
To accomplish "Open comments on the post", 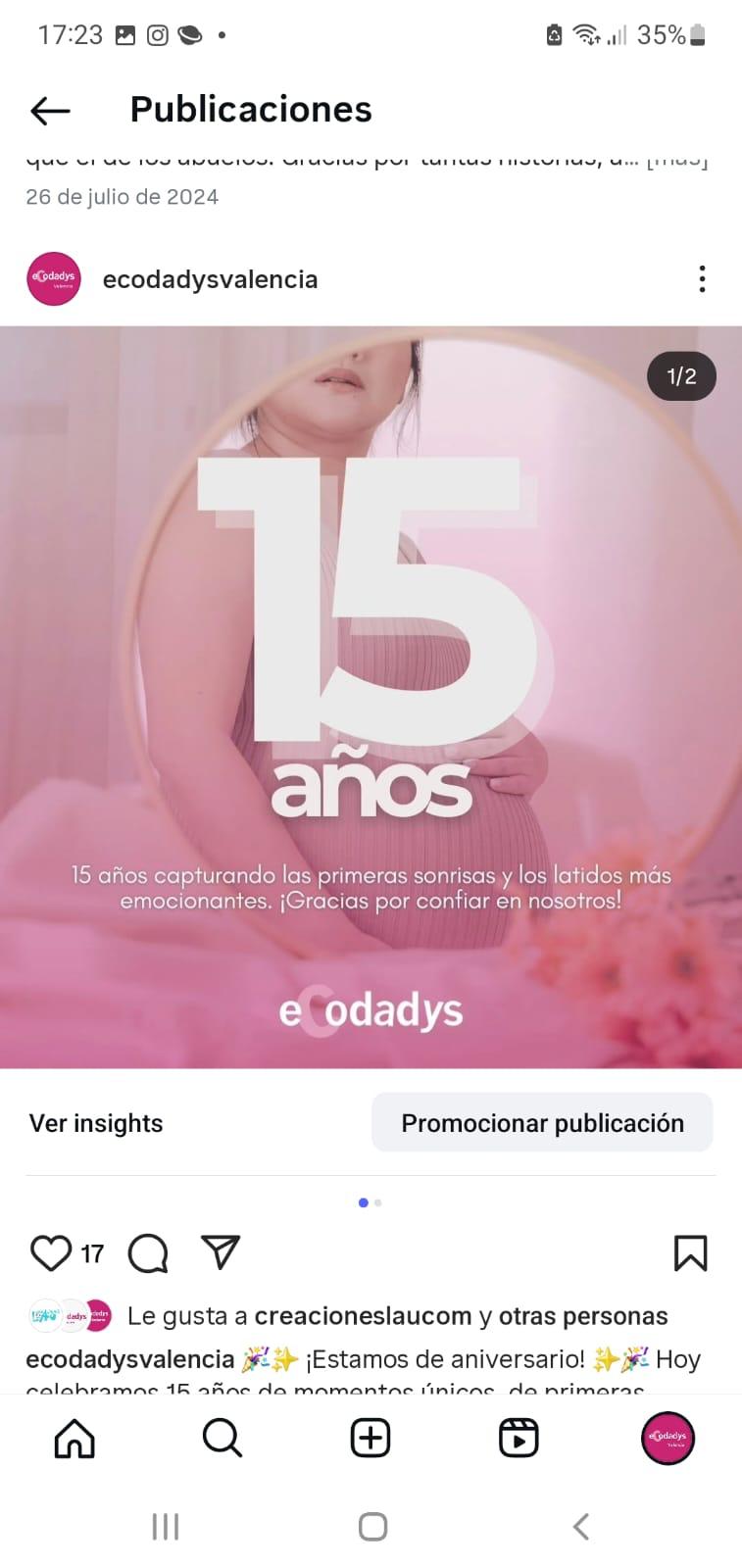I will [148, 1253].
